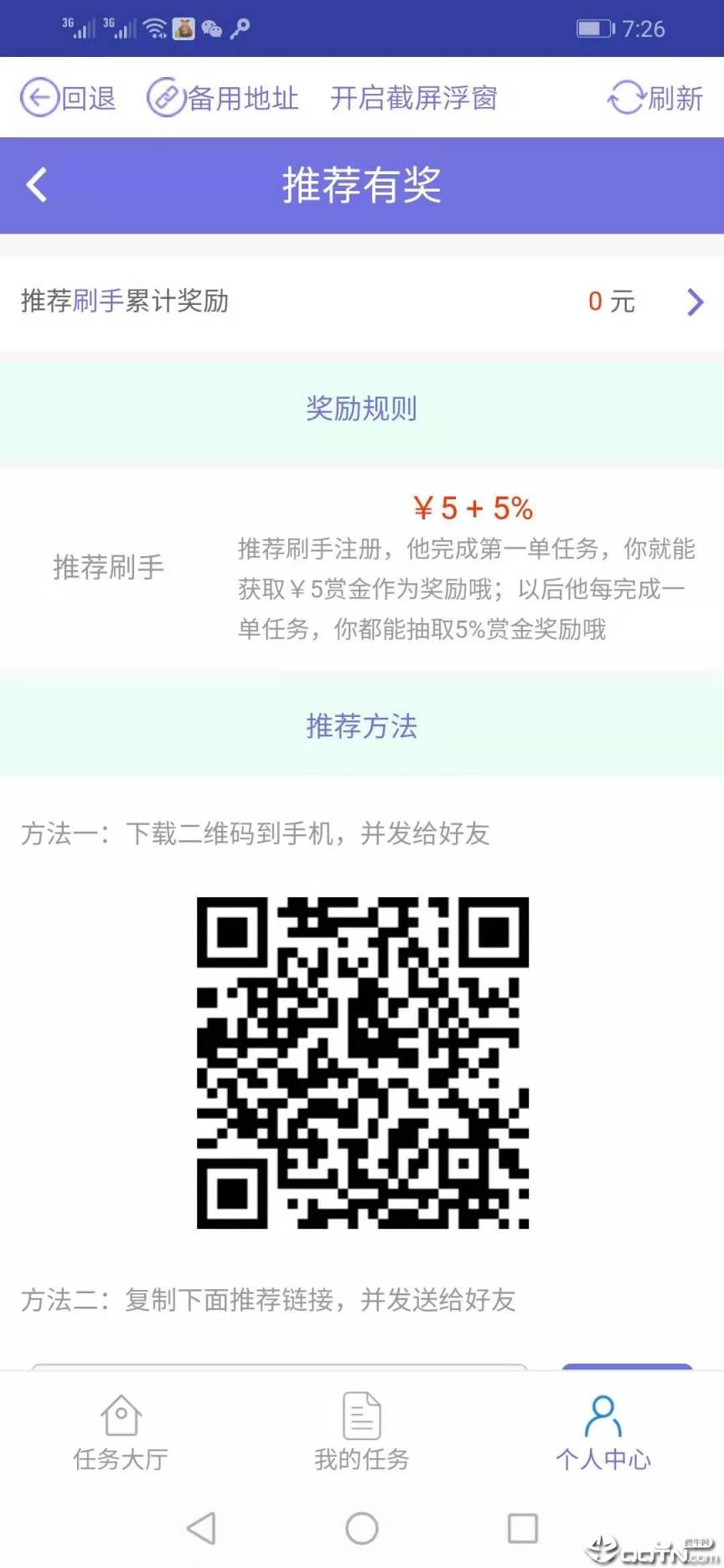This screenshot has height=1568, width=724.
Task: Select the 个人中心 person icon
Action: click(x=602, y=1415)
